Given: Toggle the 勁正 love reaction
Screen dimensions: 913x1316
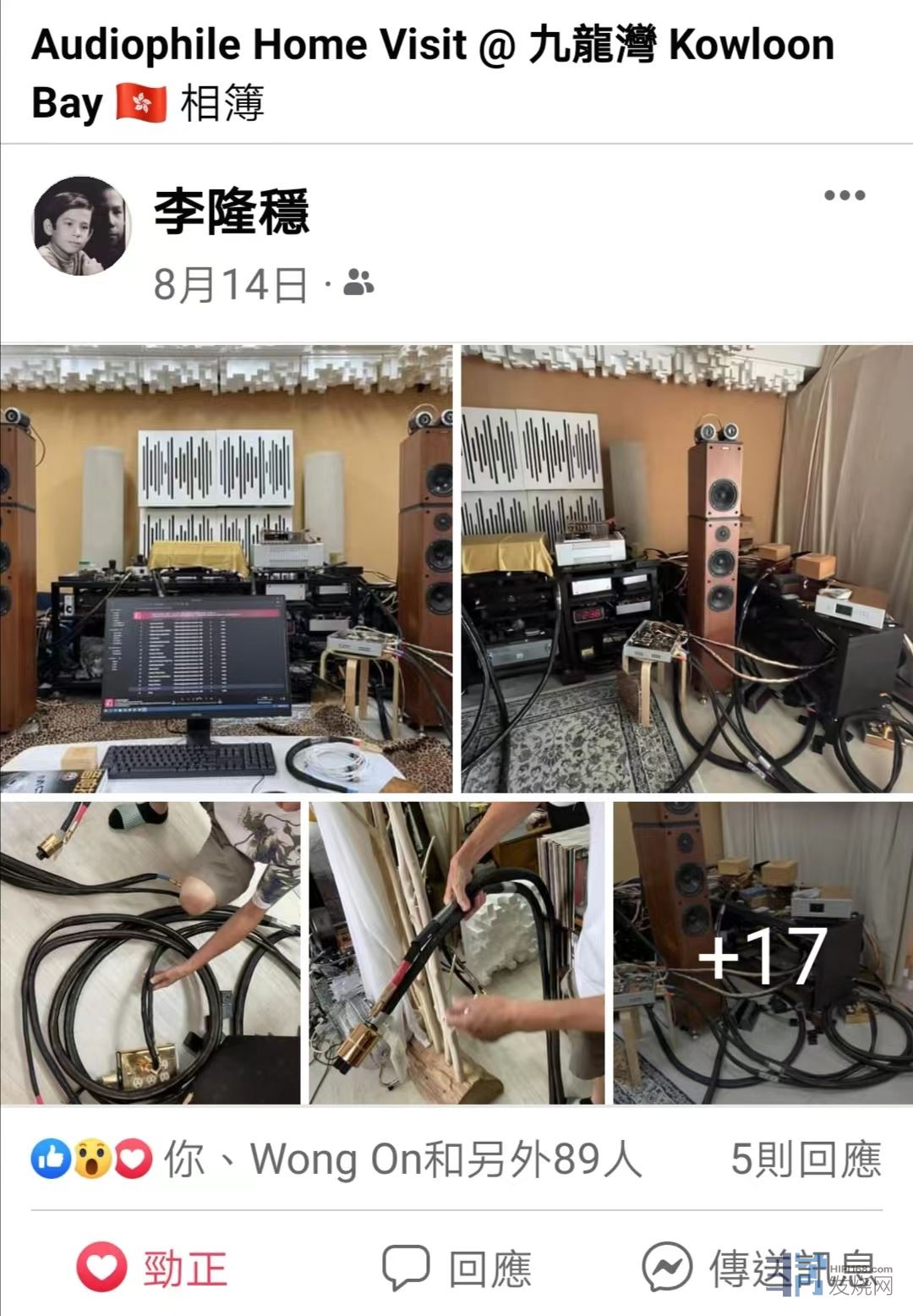Looking at the screenshot, I should coord(152,1268).
